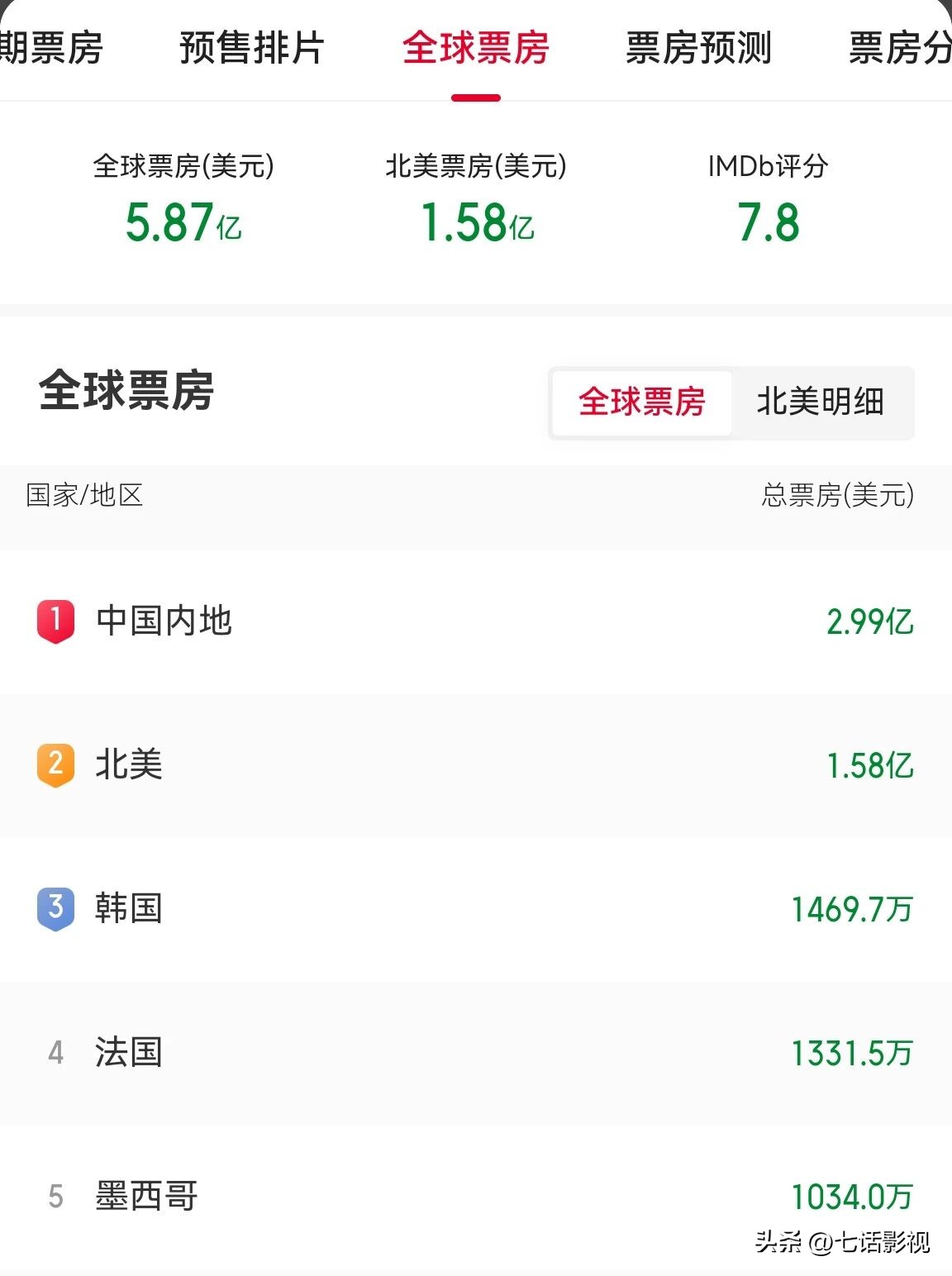Click the blue rank 3 badge icon
Image resolution: width=952 pixels, height=1276 pixels.
(55, 909)
